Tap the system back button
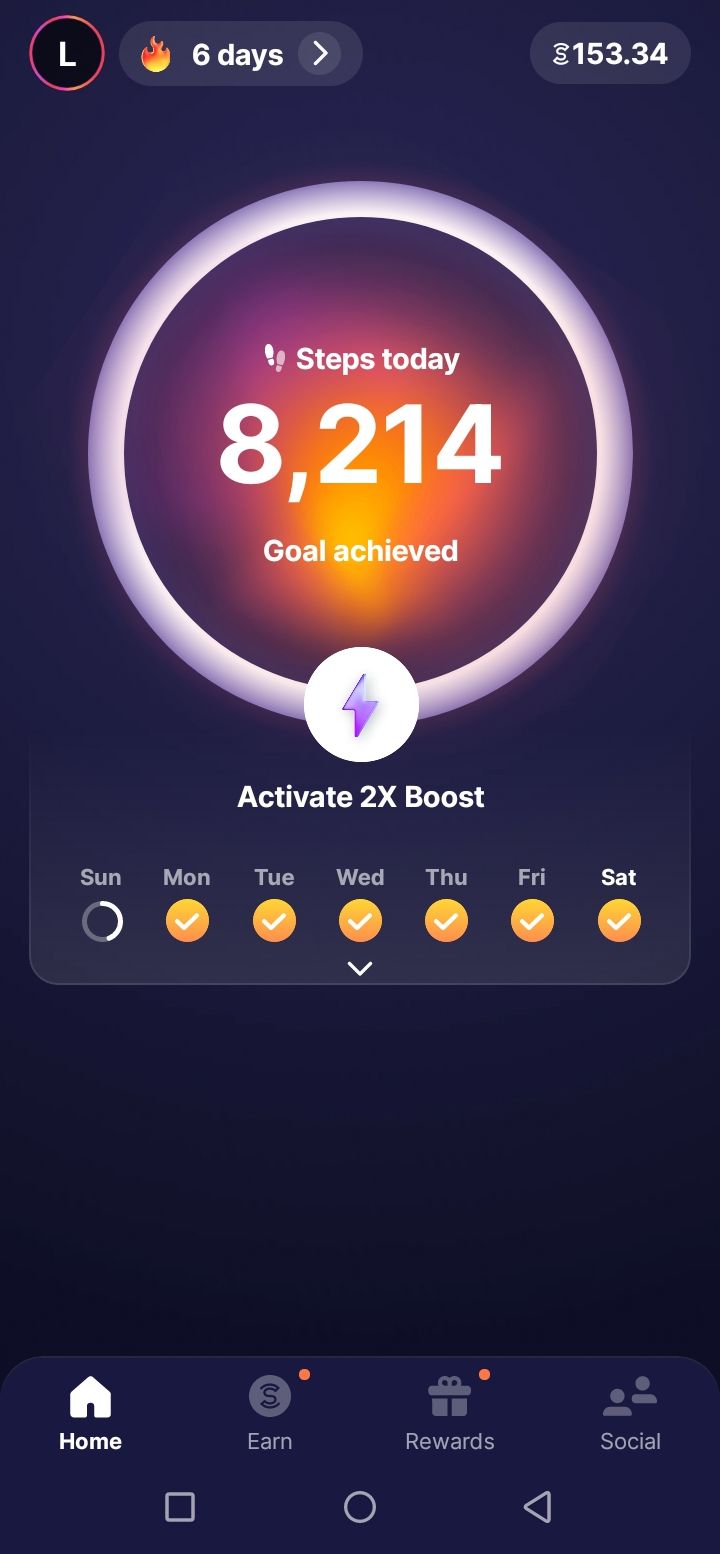Viewport: 720px width, 1554px height. coord(538,1507)
